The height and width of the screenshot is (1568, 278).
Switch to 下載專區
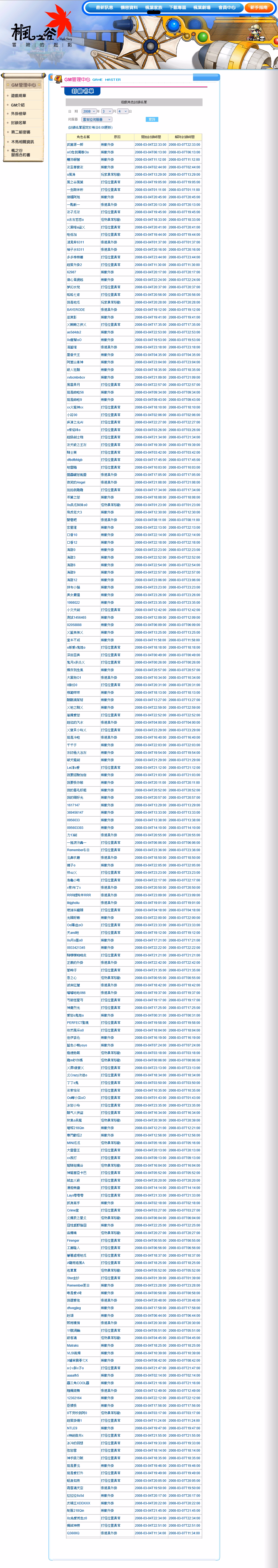coord(178,8)
